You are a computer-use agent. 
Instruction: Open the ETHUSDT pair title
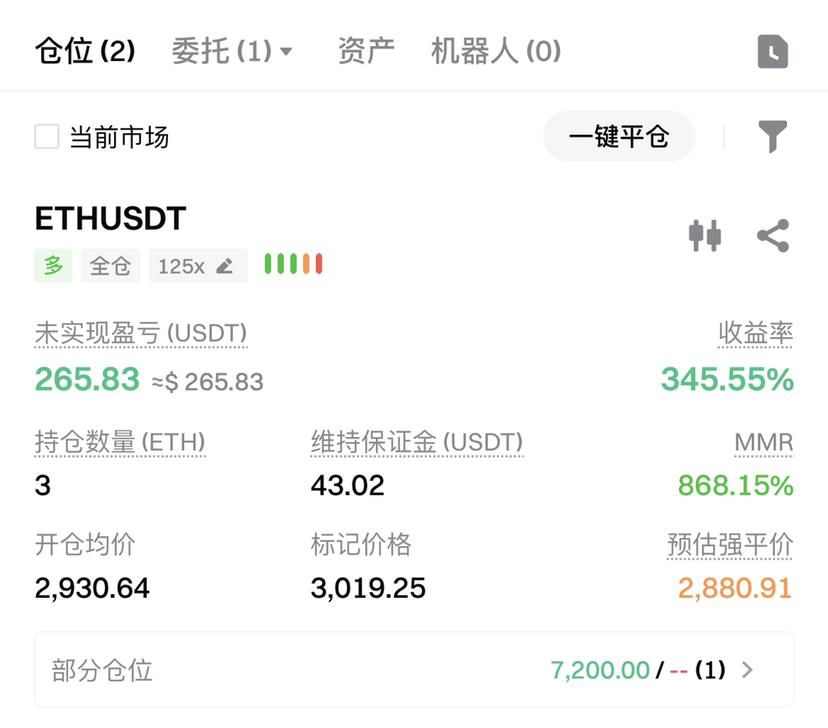[x=110, y=219]
